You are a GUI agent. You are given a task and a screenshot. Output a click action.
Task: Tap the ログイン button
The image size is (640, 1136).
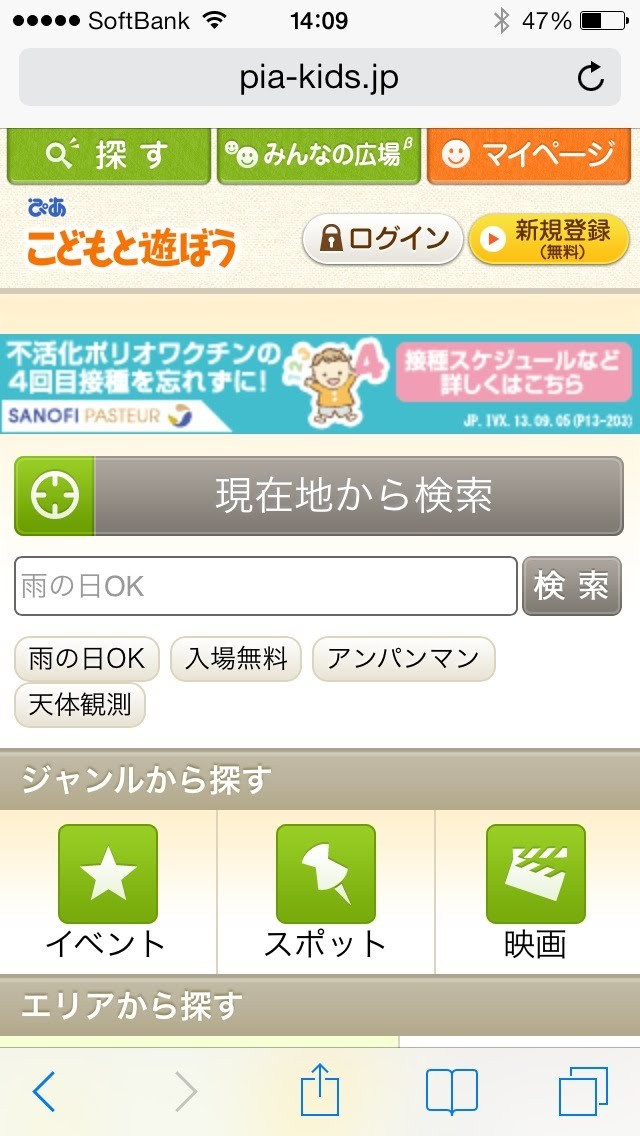click(x=382, y=238)
